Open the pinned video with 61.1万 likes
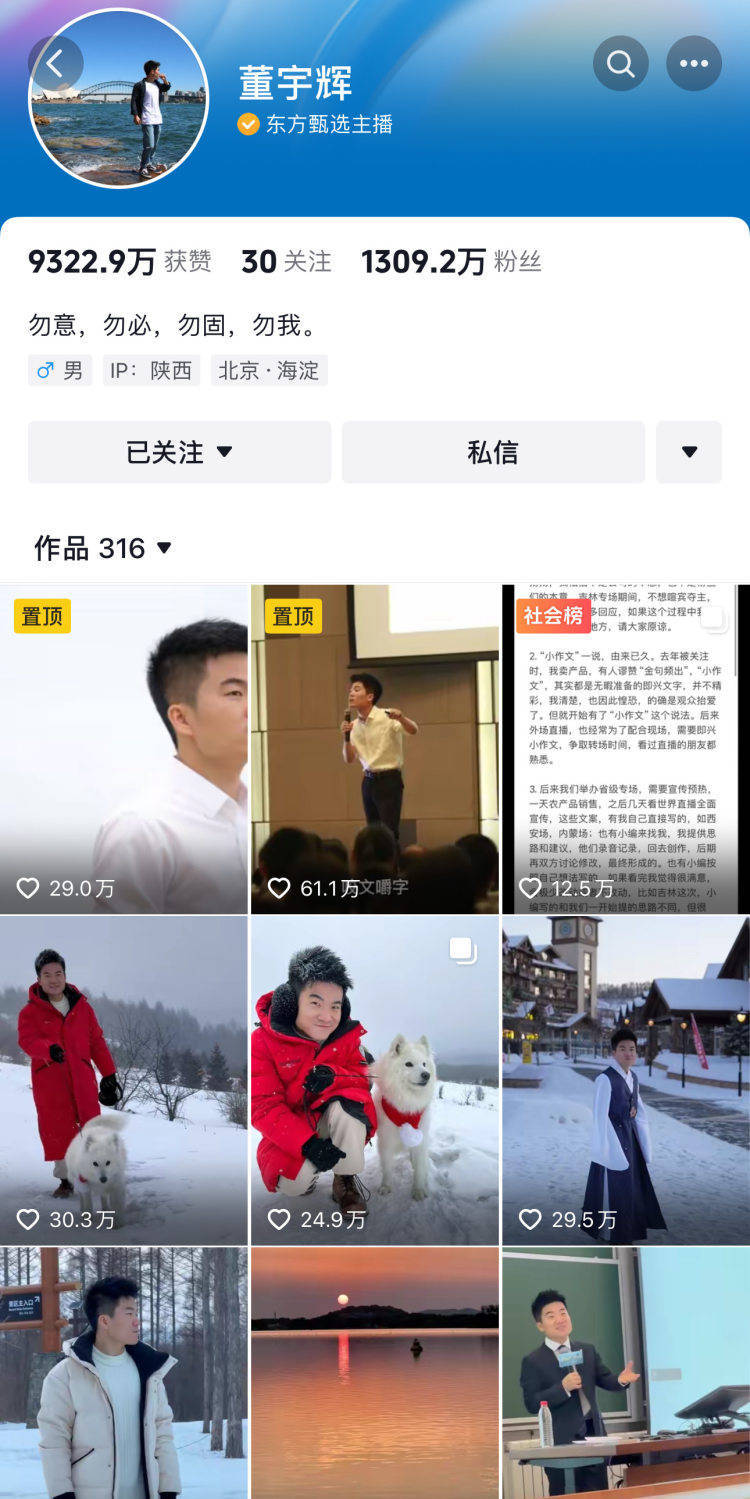750x1499 pixels. point(375,749)
